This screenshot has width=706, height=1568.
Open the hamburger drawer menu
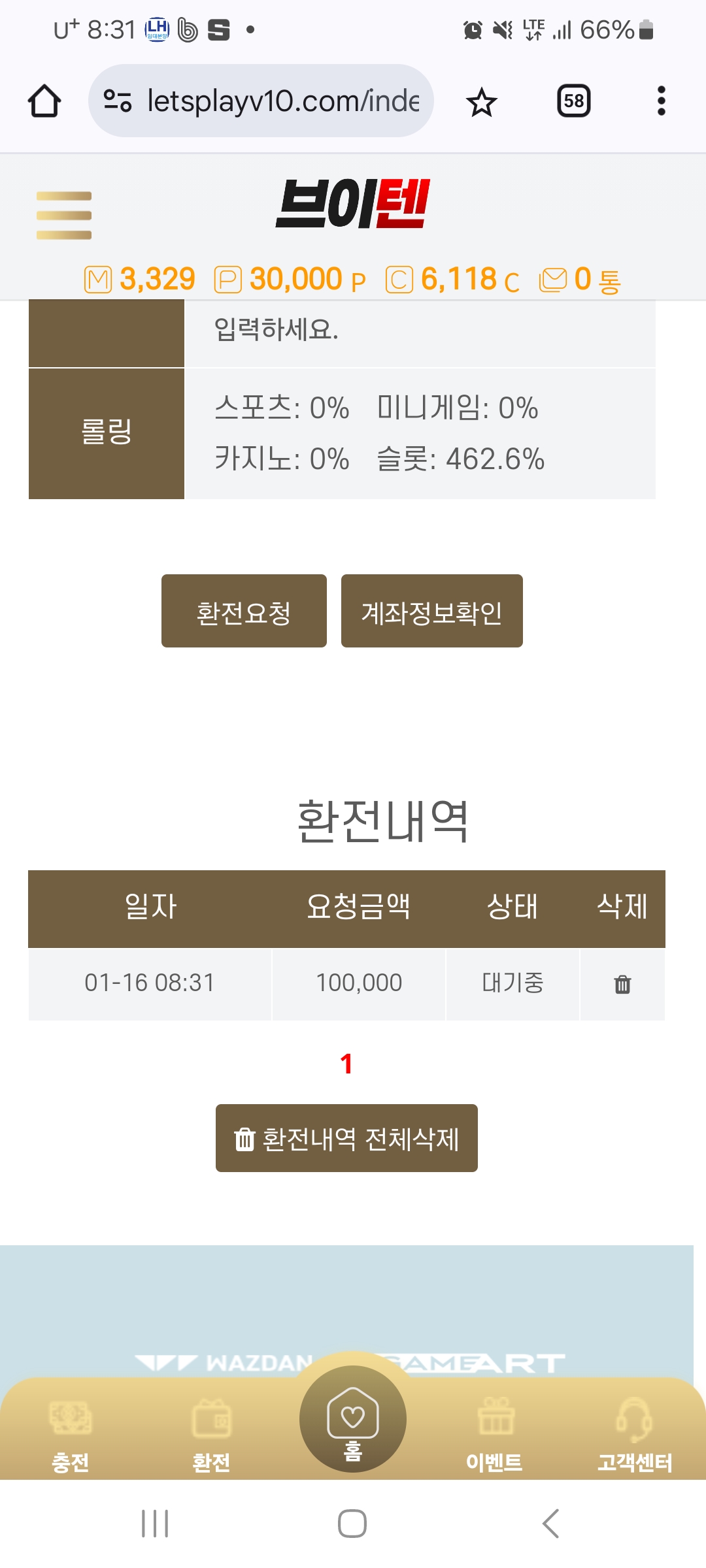pyautogui.click(x=64, y=216)
